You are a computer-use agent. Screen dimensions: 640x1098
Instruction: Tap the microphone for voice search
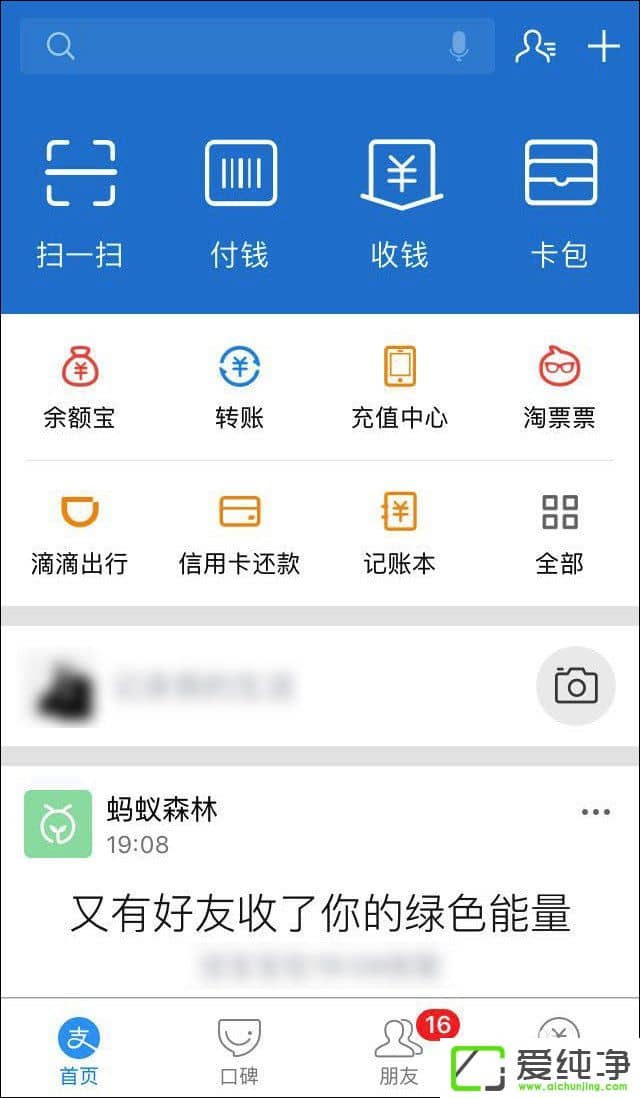(x=459, y=46)
